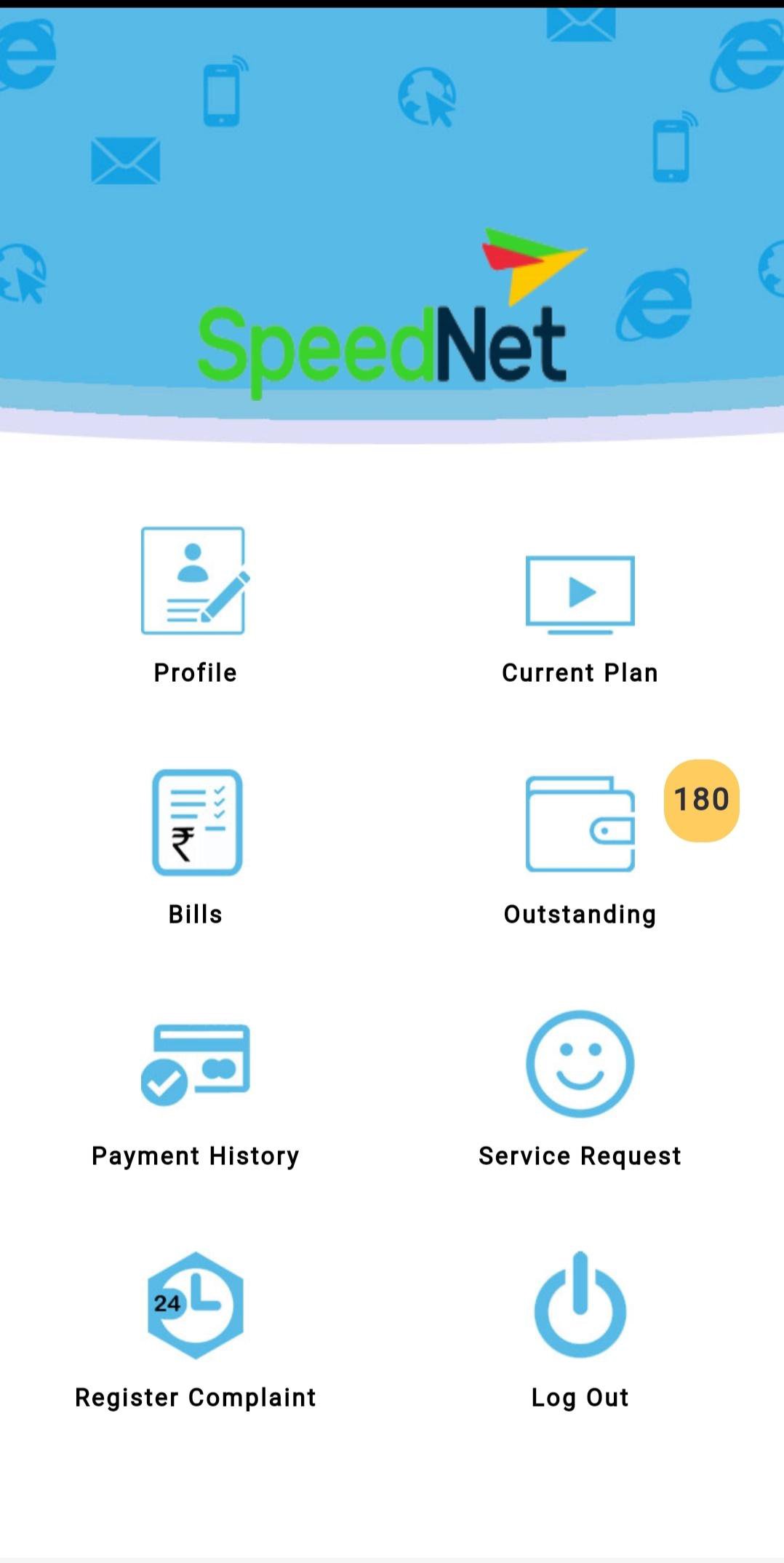Screen dimensions: 784x1563
Task: Open the Bills invoice icon
Action: 196,821
